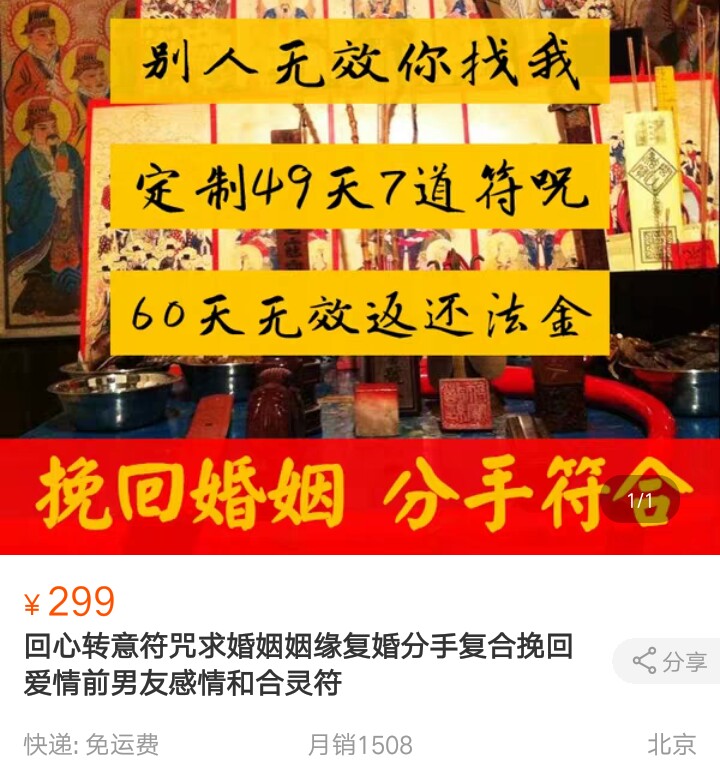Image resolution: width=720 pixels, height=771 pixels.
Task: Tap the 分享 share button
Action: [669, 661]
